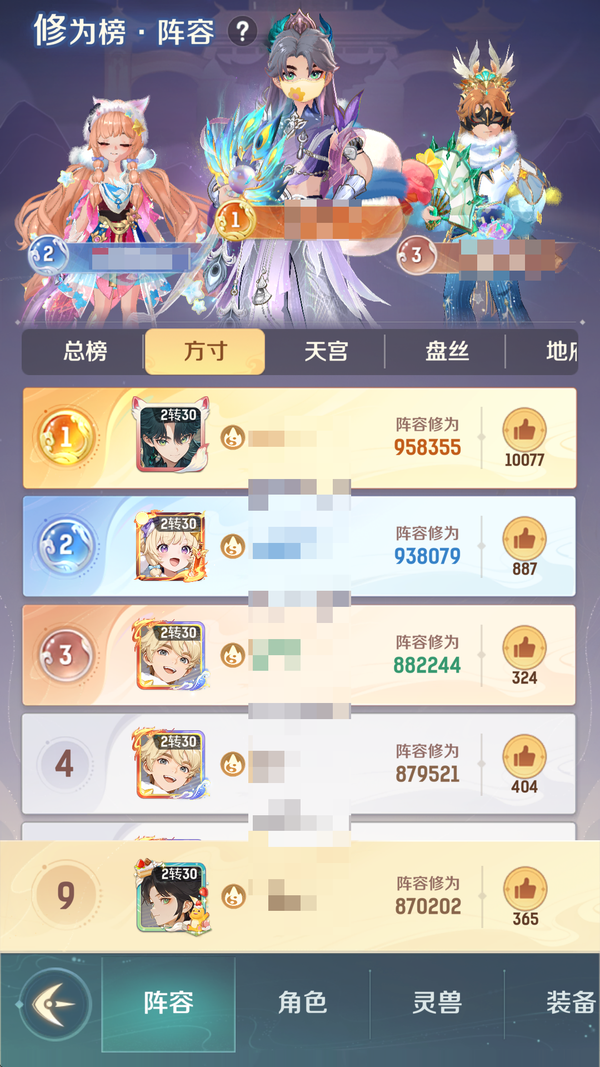Select the 方寸 ranking tab
Image resolution: width=600 pixels, height=1067 pixels.
205,352
